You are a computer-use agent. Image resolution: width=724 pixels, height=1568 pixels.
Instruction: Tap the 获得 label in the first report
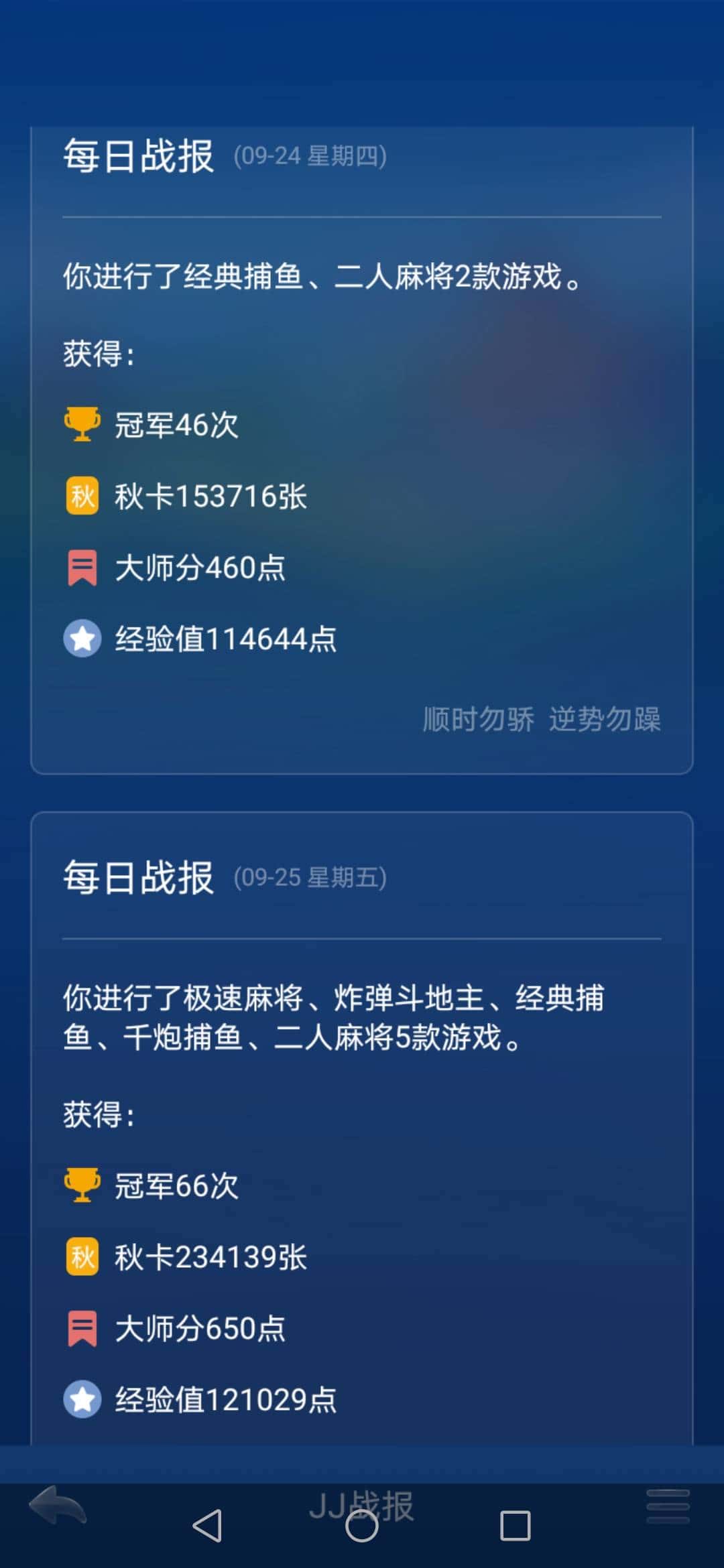coord(97,353)
